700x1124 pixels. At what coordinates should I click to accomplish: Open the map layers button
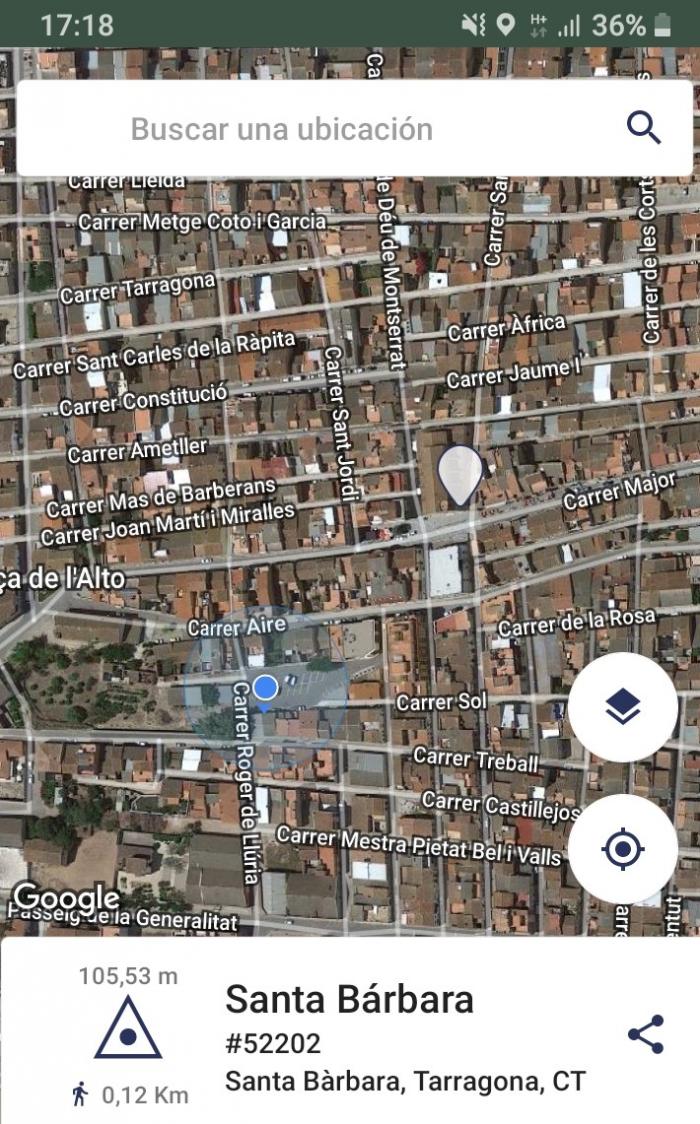[623, 707]
